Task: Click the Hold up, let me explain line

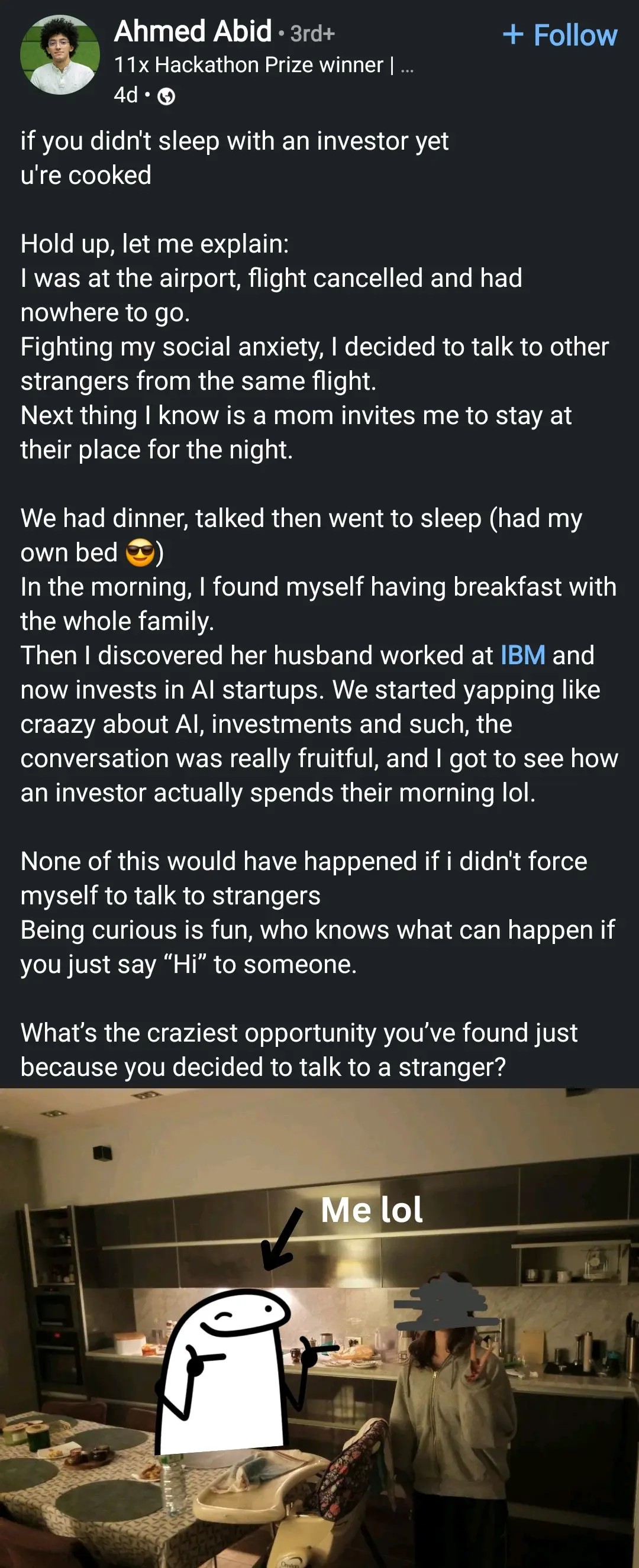Action: (156, 245)
